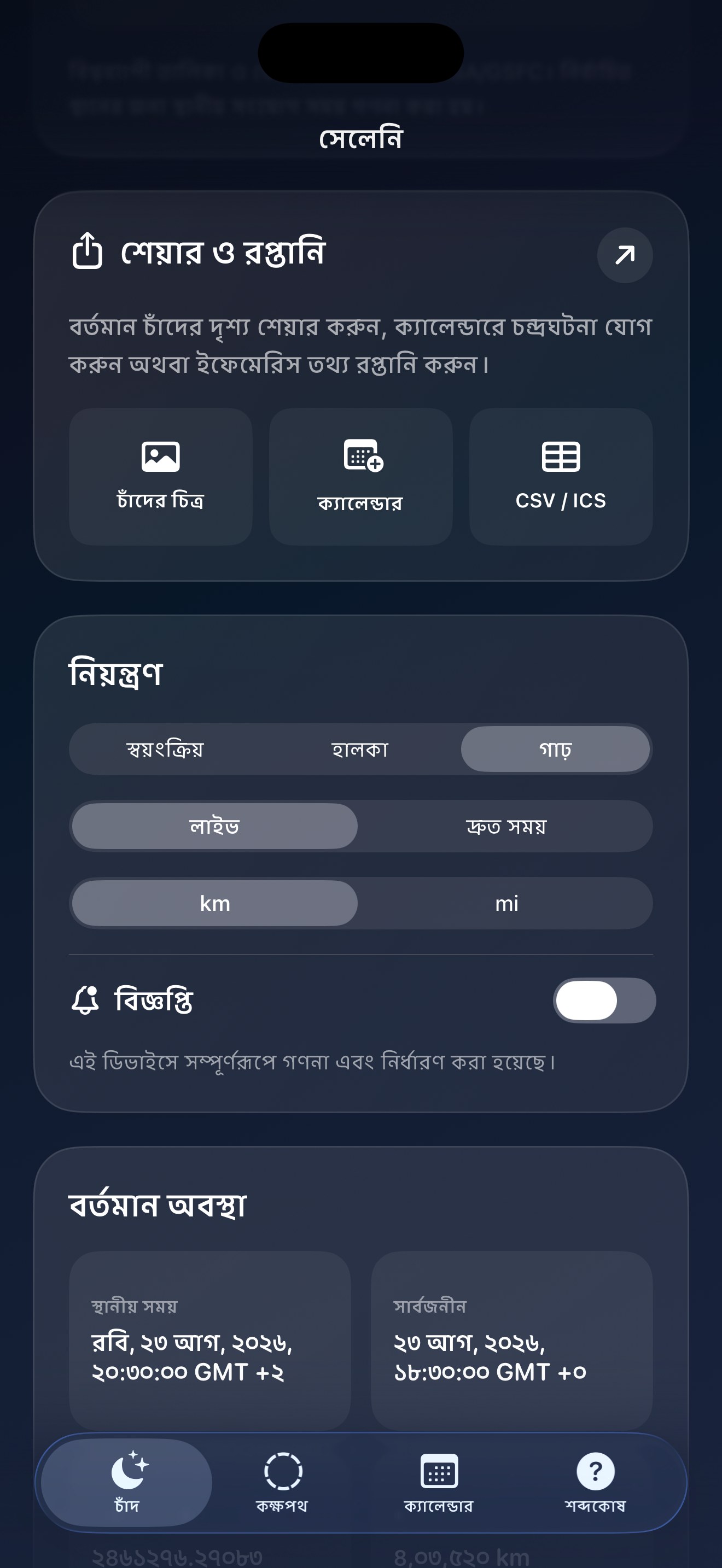This screenshot has width=722, height=1568.
Task: Switch to দ্রুত সময় mode
Action: [x=506, y=826]
